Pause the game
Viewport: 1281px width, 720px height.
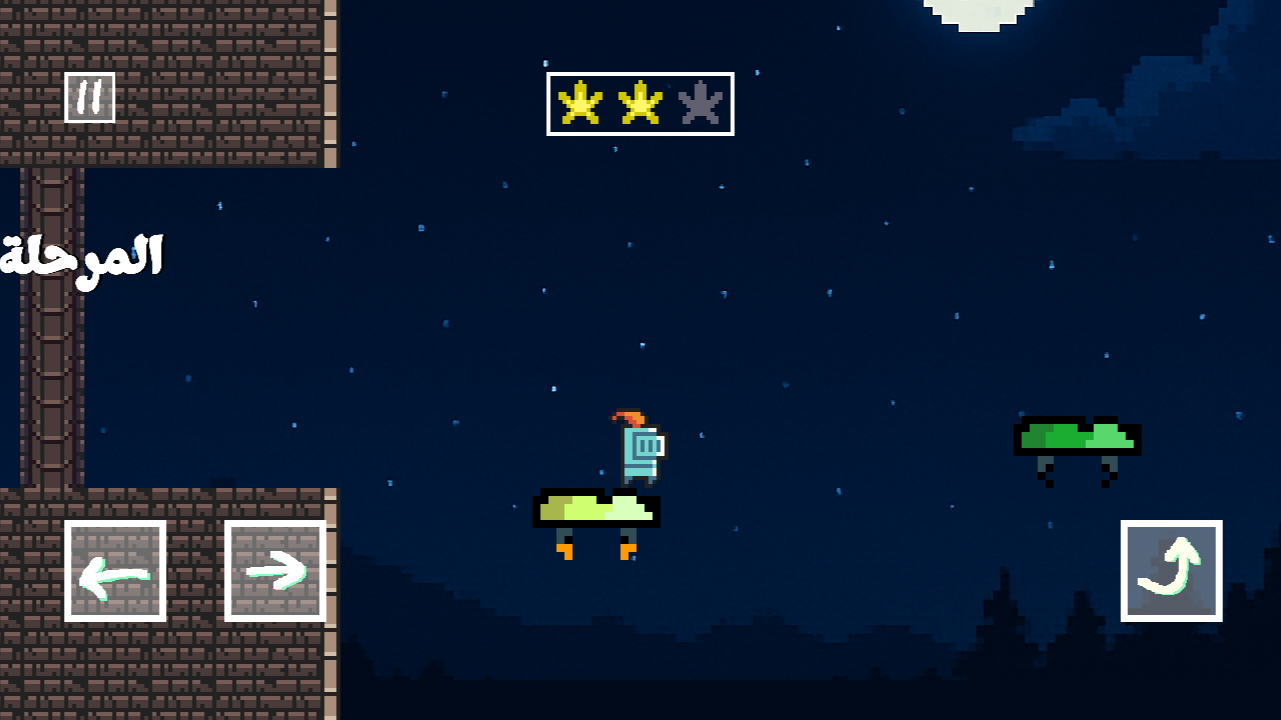[x=90, y=97]
